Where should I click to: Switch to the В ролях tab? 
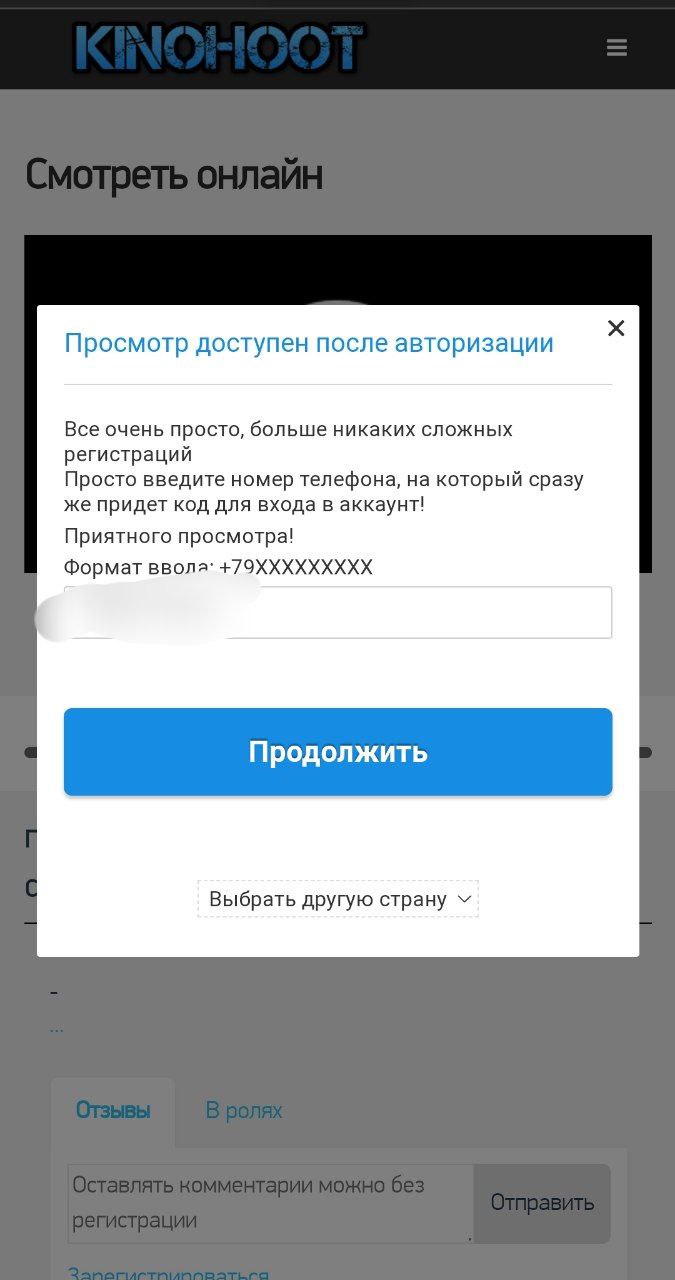[244, 1110]
